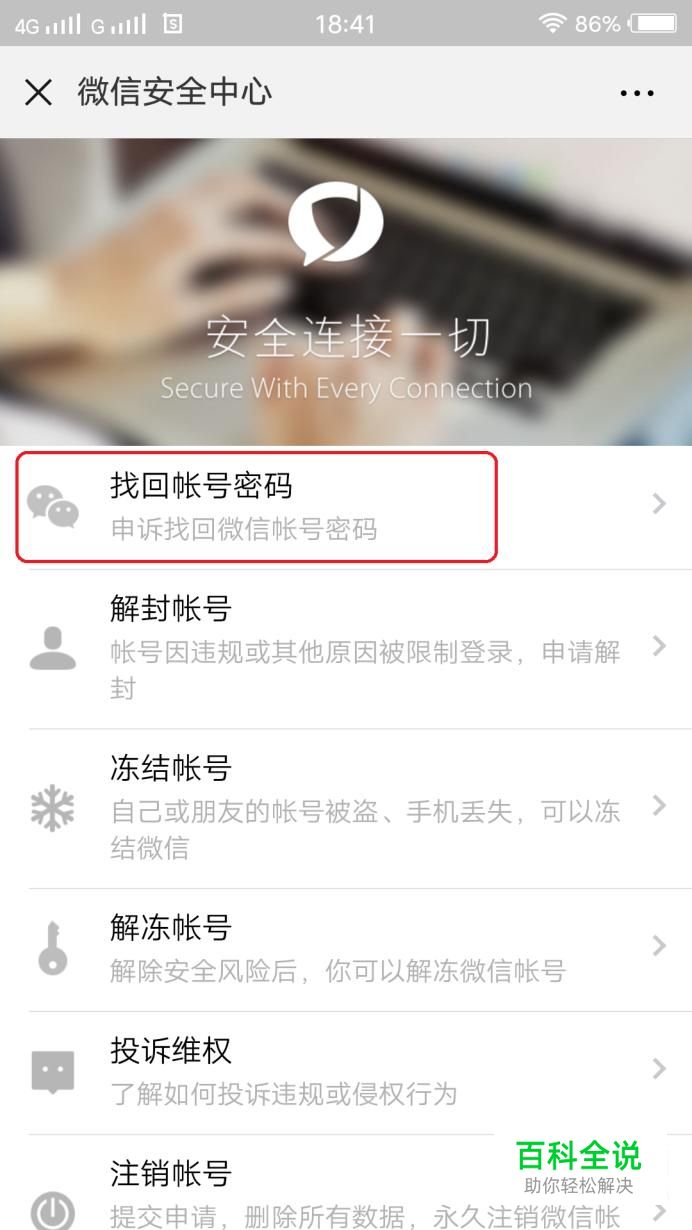Open 冻结帐号 to freeze account
This screenshot has height=1230, width=692.
[346, 808]
